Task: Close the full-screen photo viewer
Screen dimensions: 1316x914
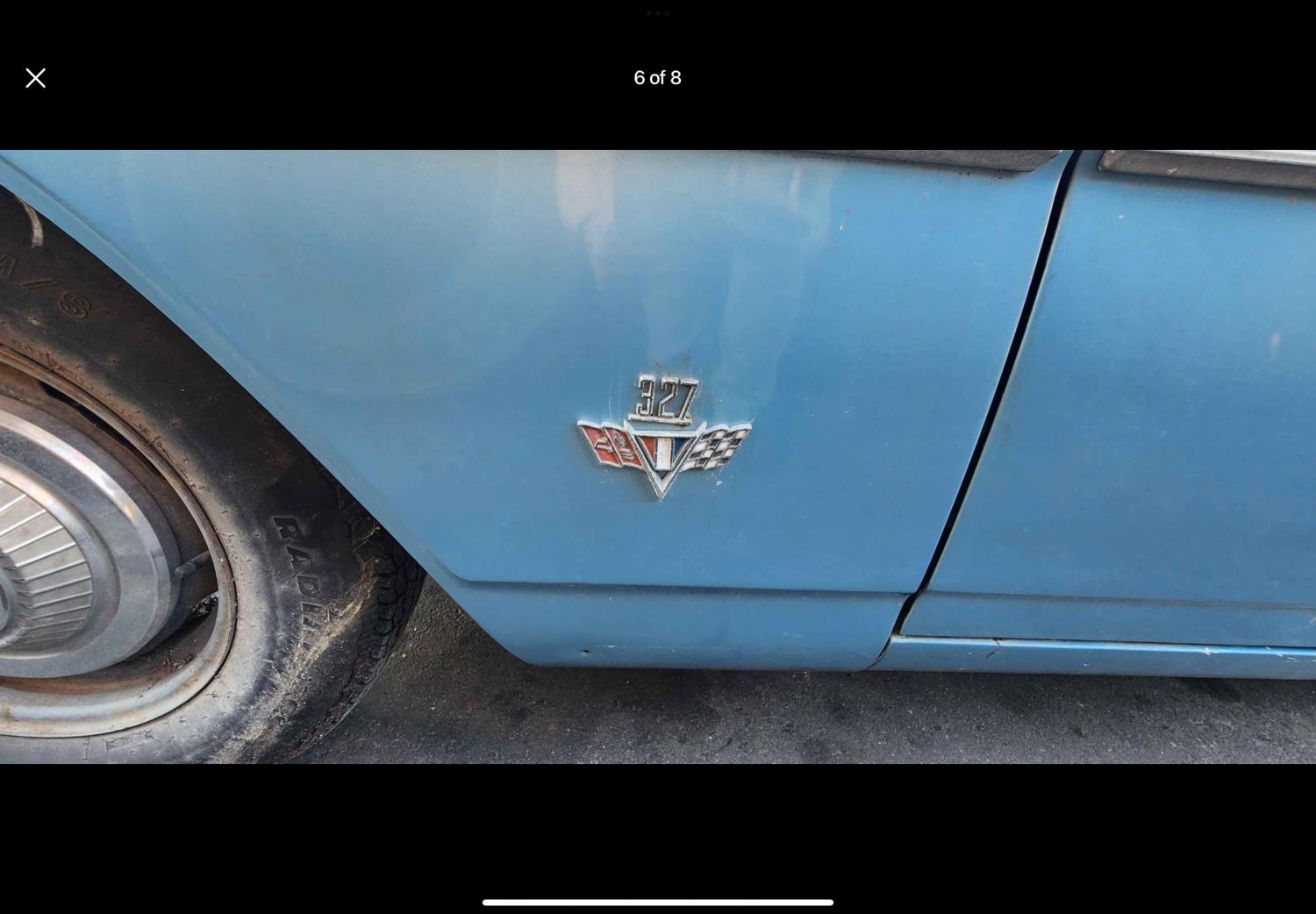Action: (x=35, y=78)
